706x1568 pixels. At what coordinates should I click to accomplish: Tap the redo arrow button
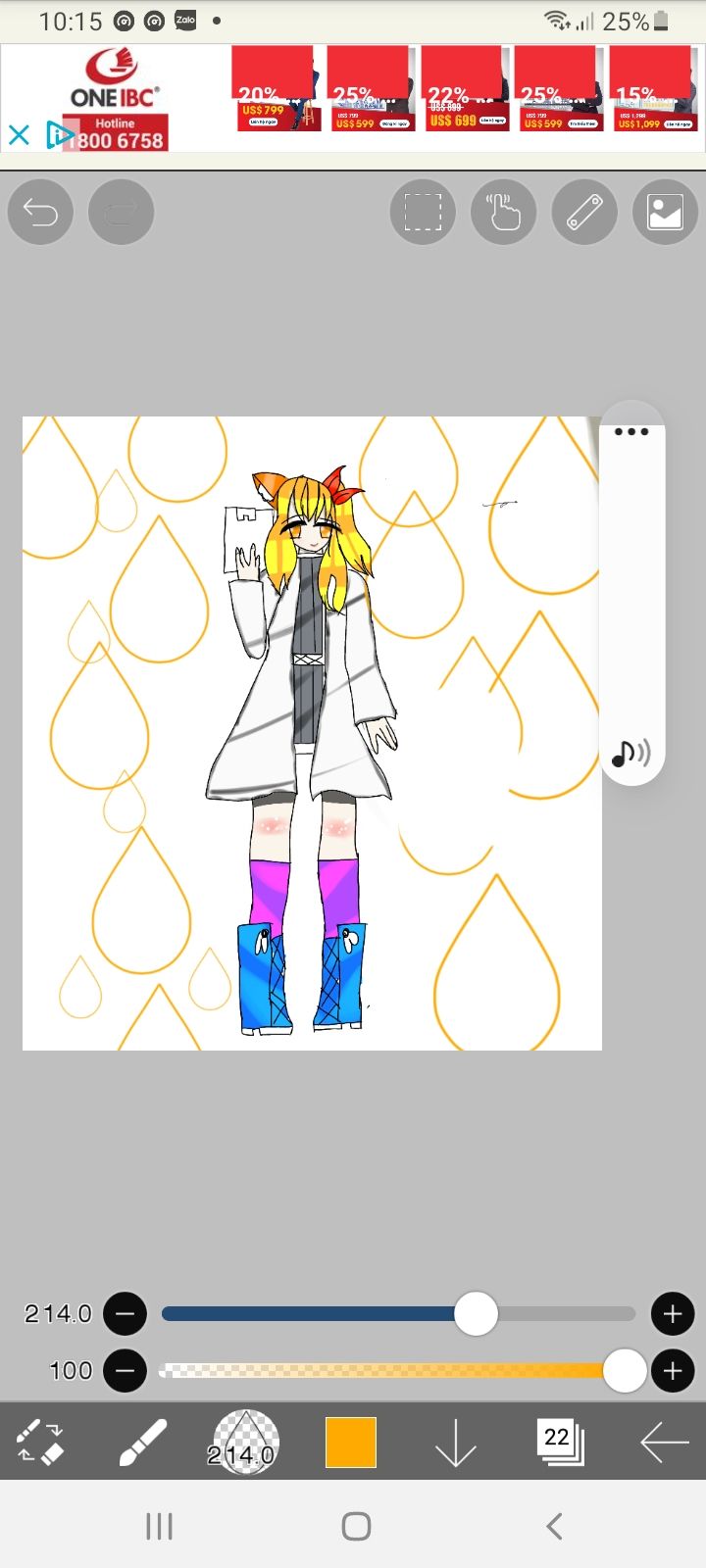coord(121,212)
